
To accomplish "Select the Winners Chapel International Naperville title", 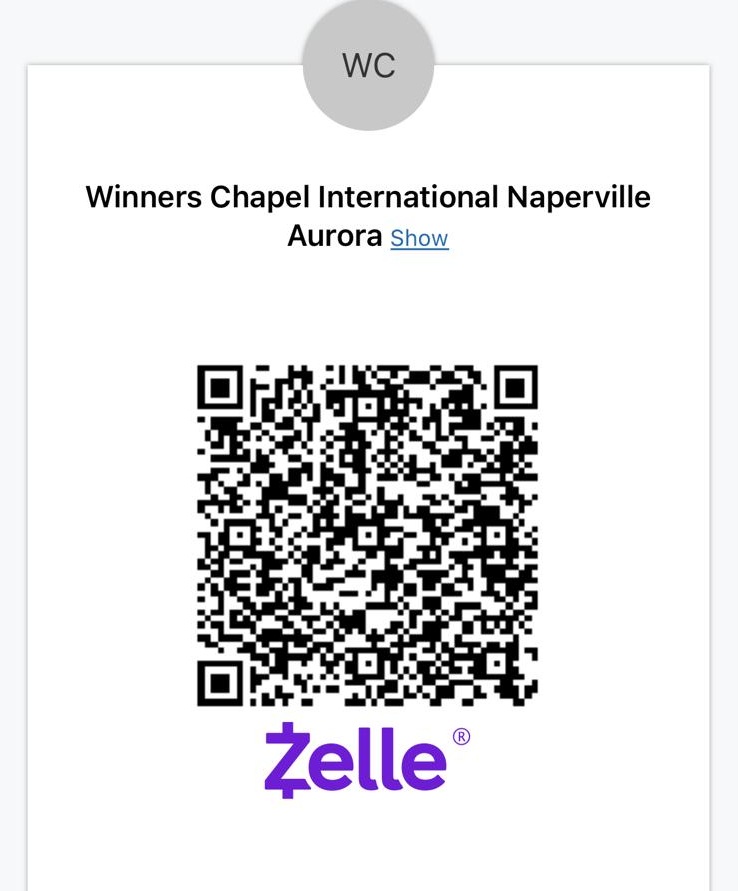I will tap(369, 197).
